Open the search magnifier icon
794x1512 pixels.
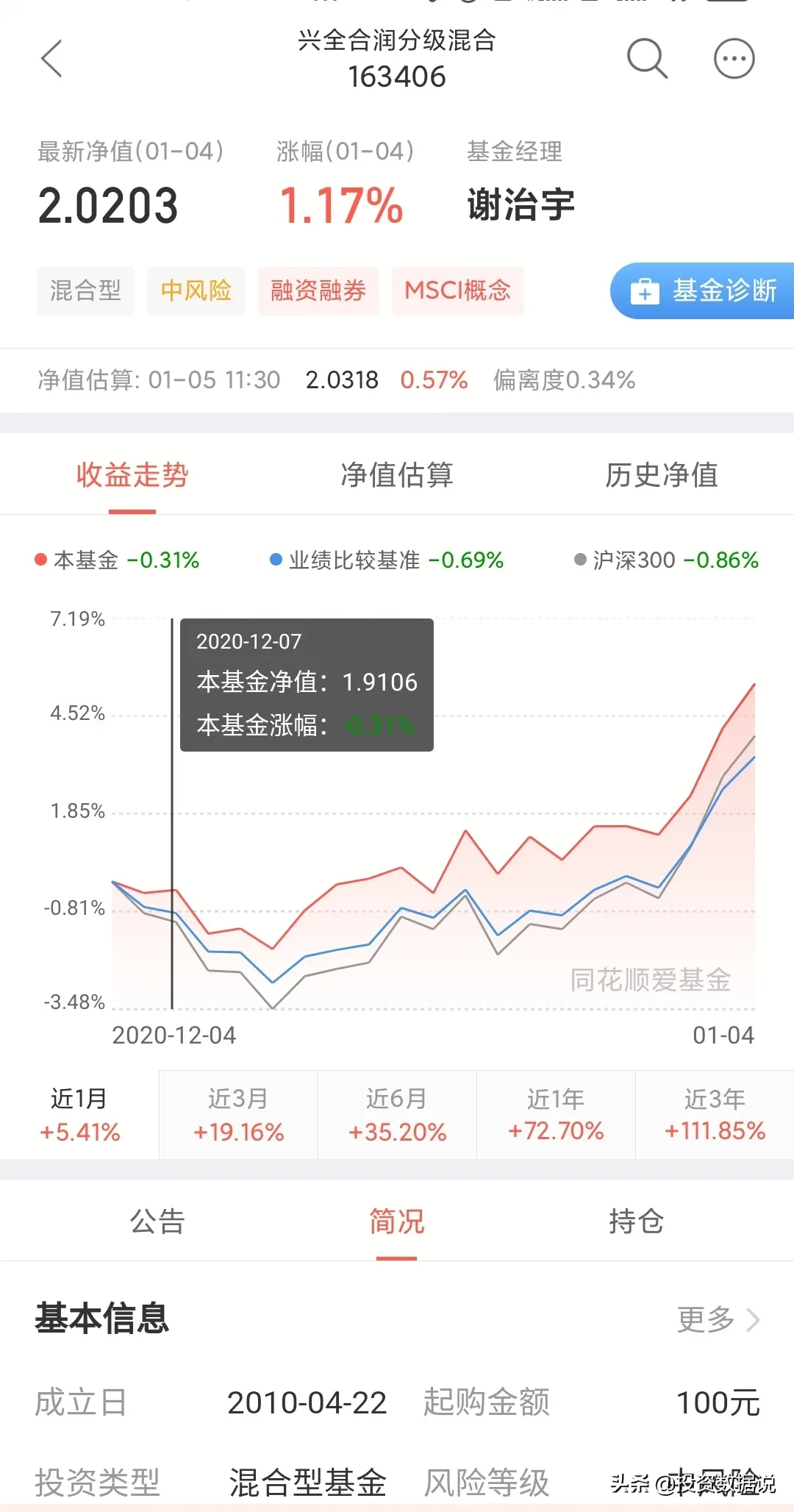point(647,58)
